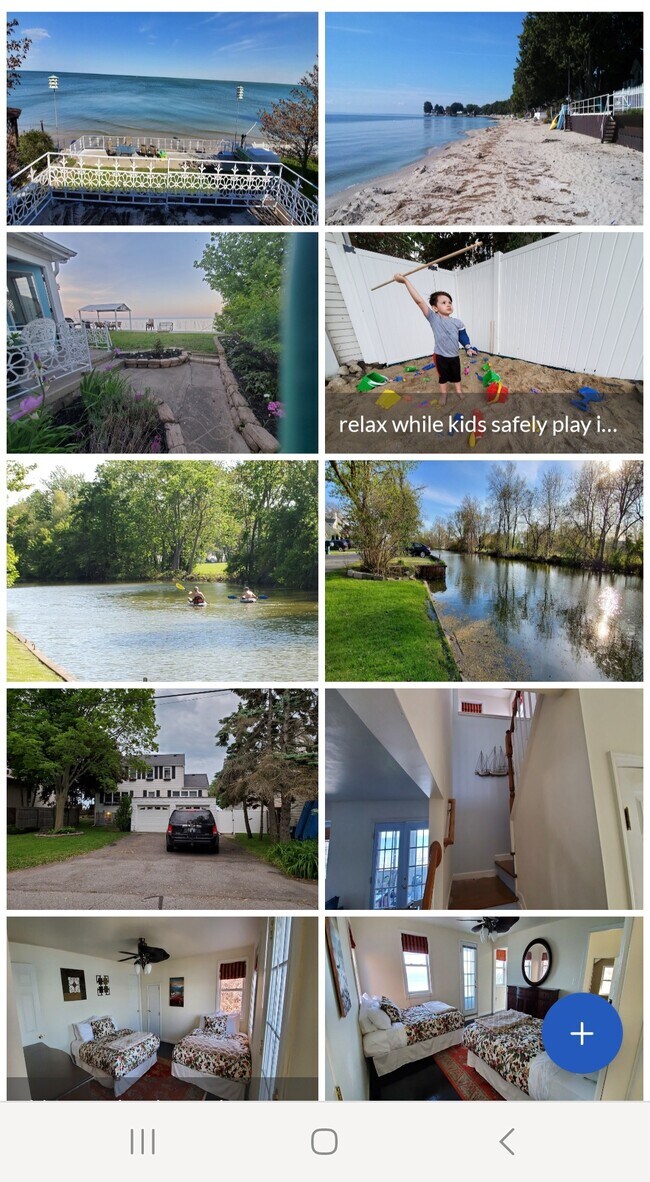Open the bedroom with round mirror photo
This screenshot has height=1182, width=650.
point(440,1008)
